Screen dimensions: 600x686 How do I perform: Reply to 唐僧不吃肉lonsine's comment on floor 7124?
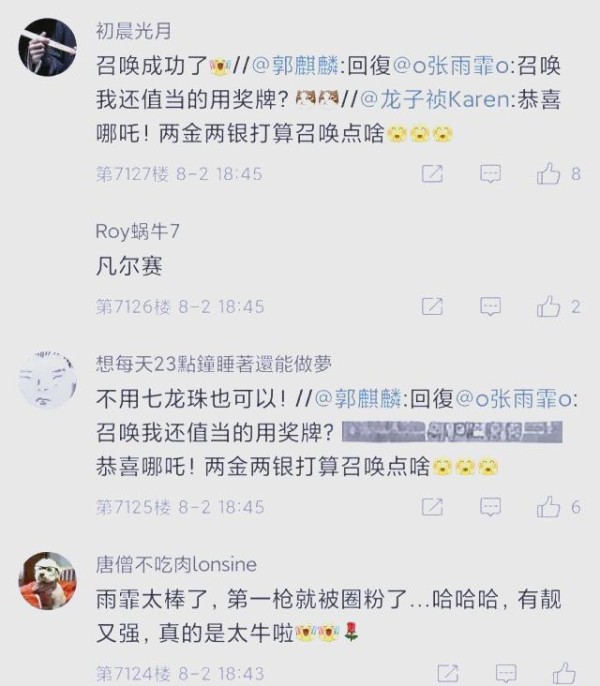[x=506, y=672]
